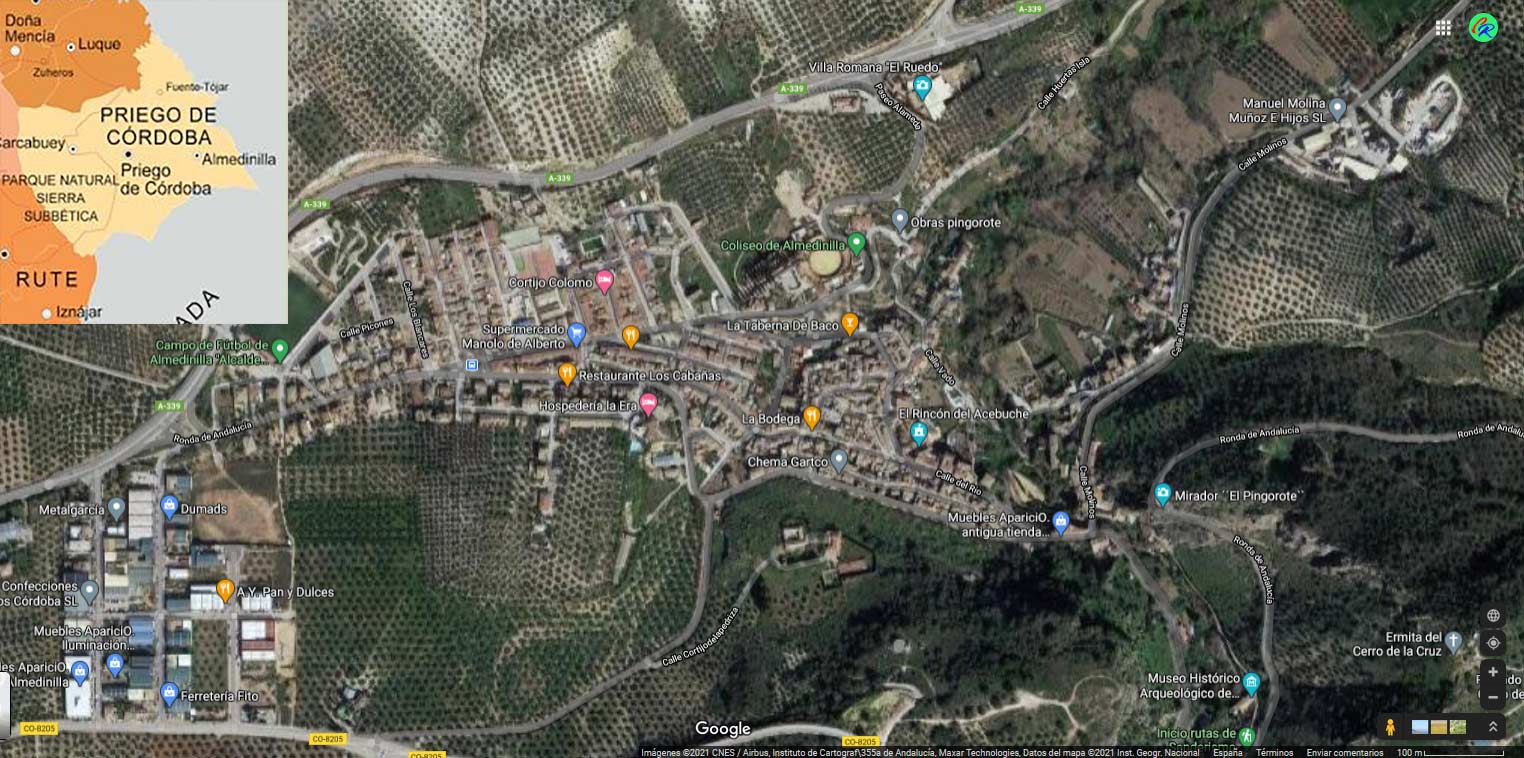Zoom out of the map

point(1493,697)
